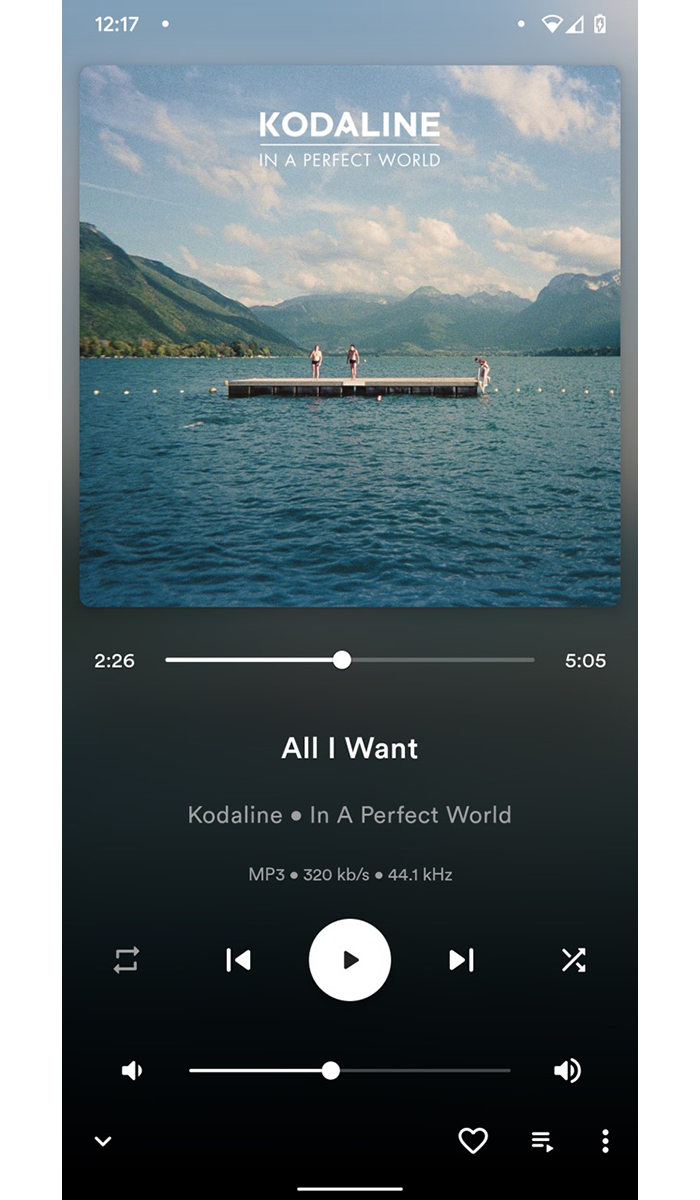This screenshot has height=1200, width=700.
Task: Tap the high volume speaker icon
Action: click(567, 1071)
